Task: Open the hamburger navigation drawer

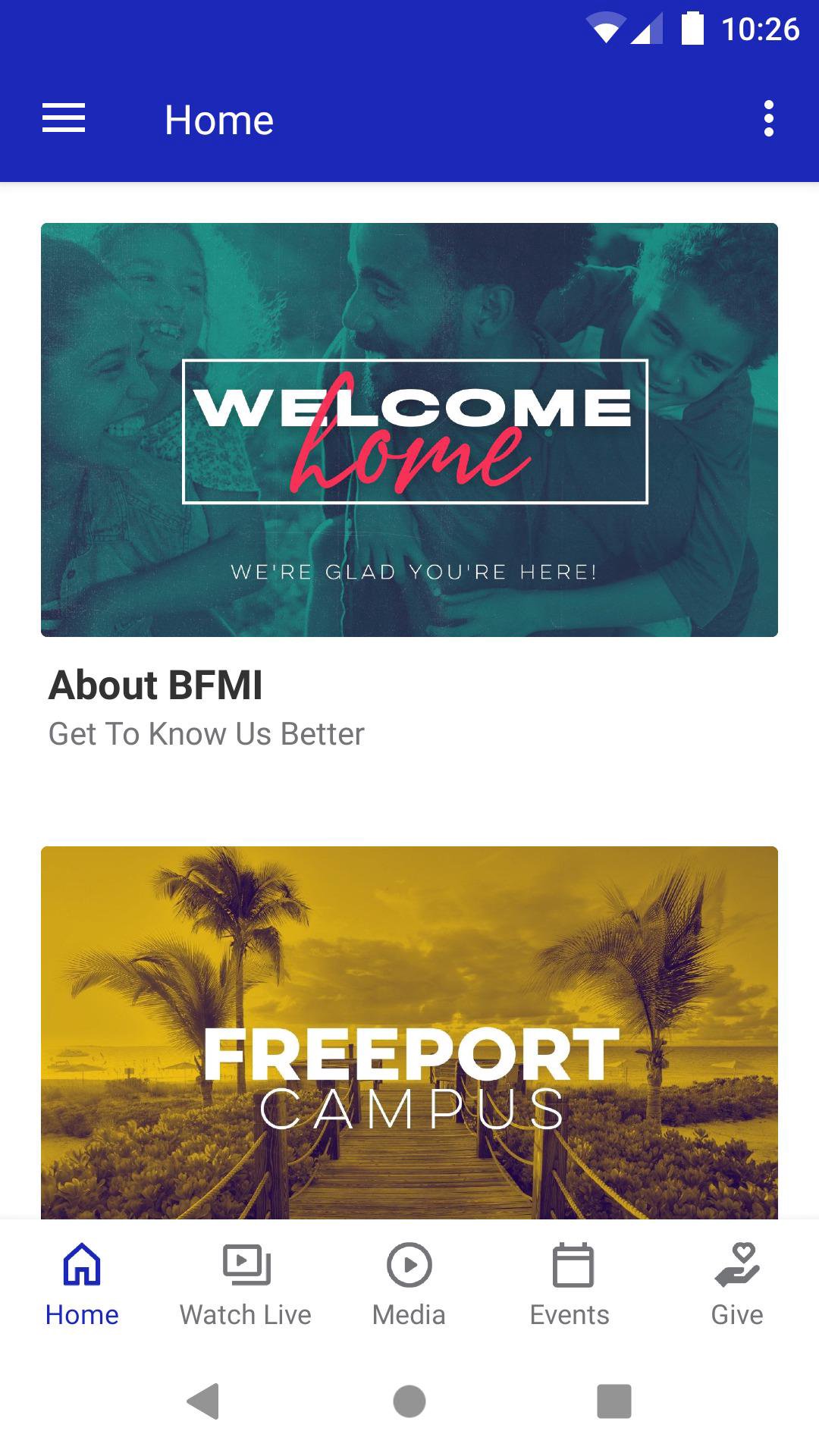Action: tap(64, 119)
